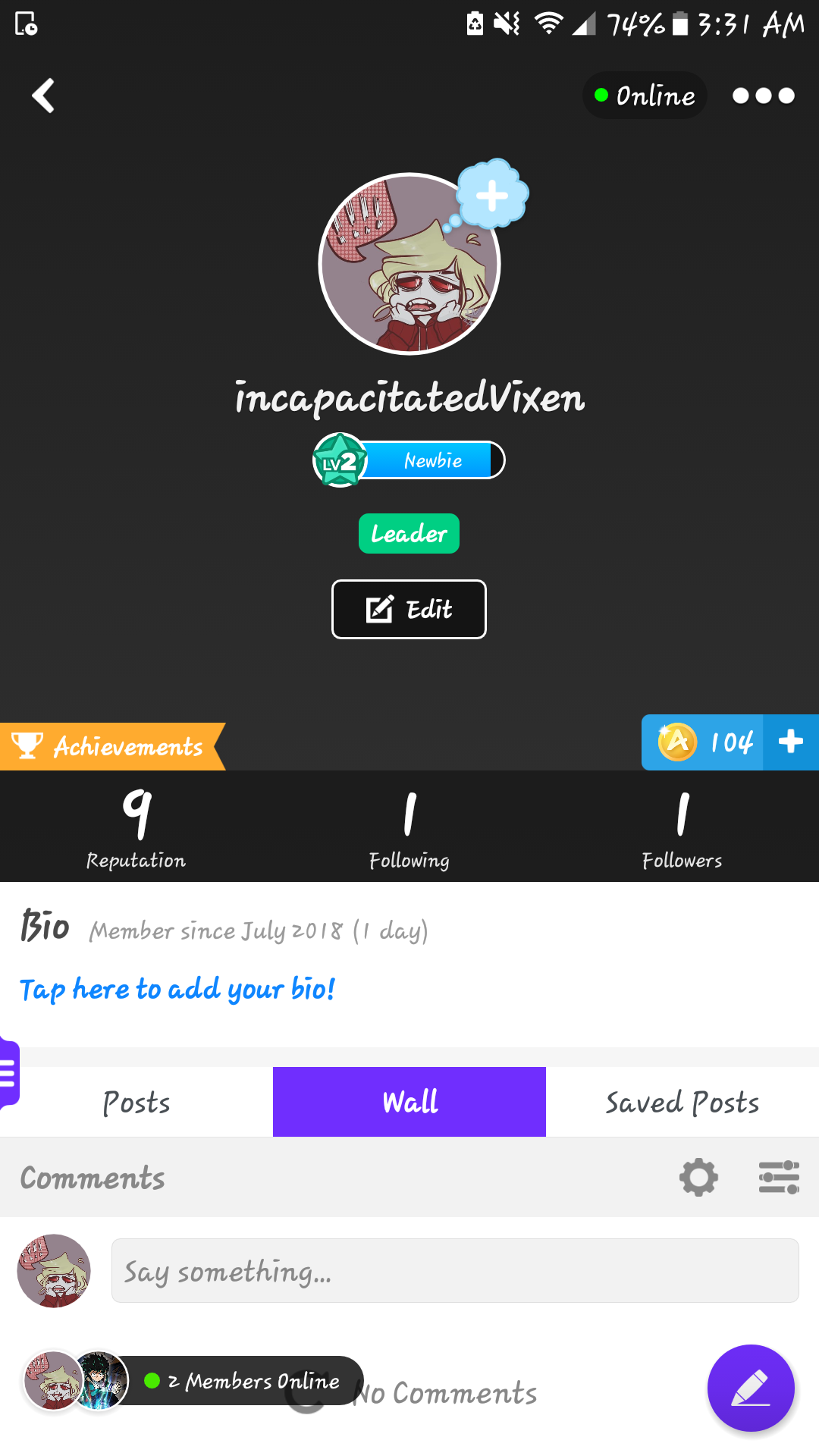Open the comment sorting filter icon
The width and height of the screenshot is (819, 1456).
tap(779, 1178)
